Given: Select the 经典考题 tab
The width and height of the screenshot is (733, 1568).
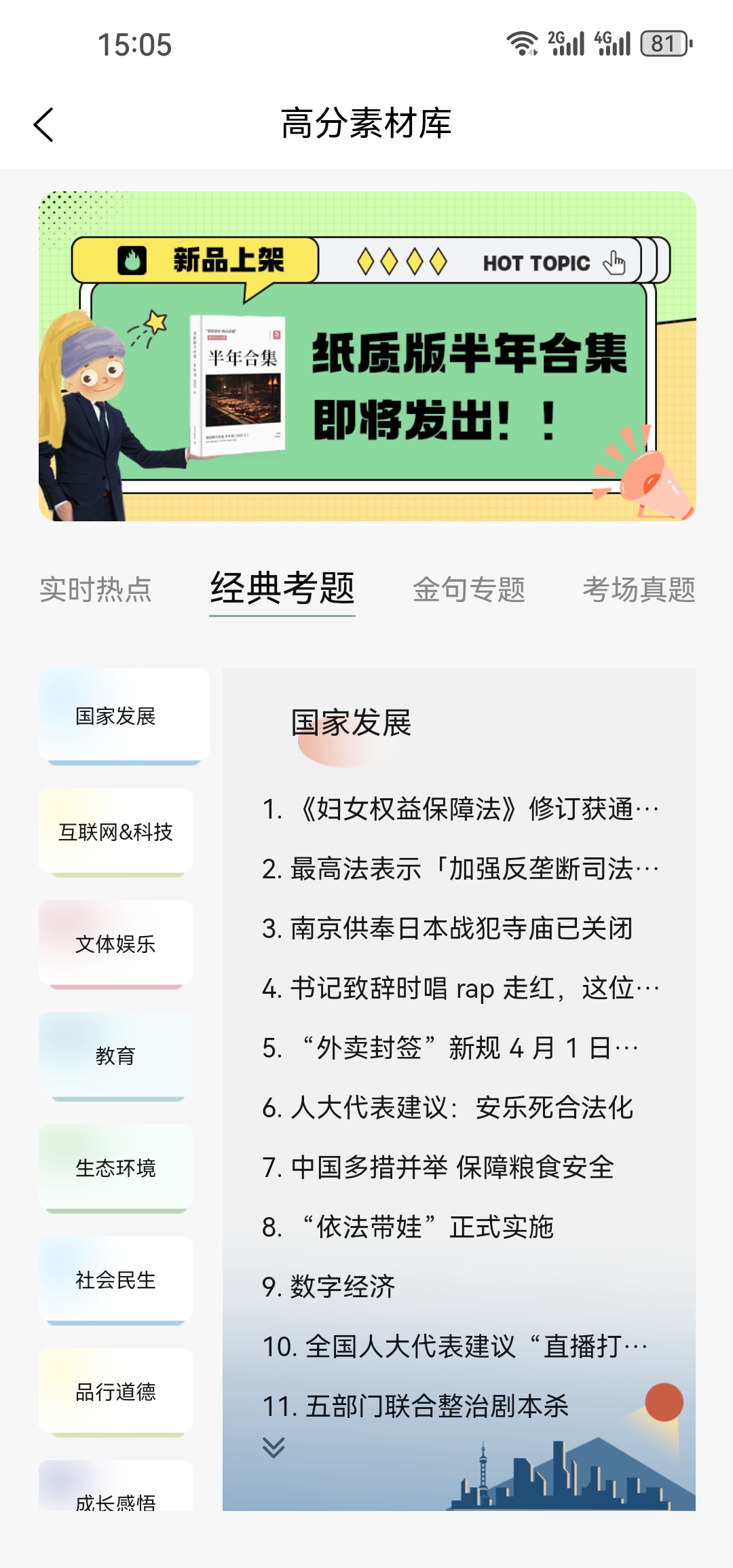Looking at the screenshot, I should pyautogui.click(x=282, y=588).
